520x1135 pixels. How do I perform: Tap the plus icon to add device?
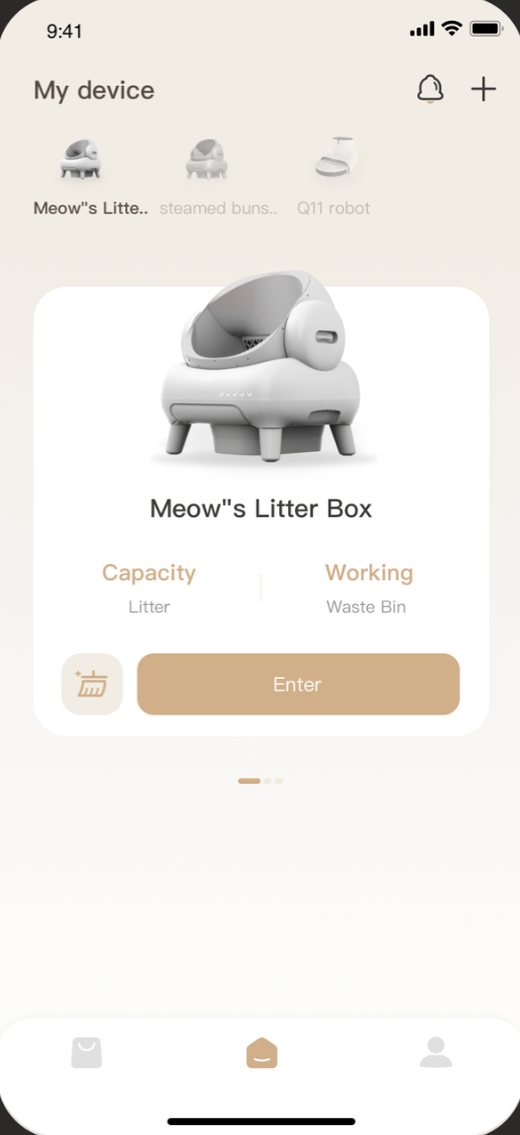(x=484, y=90)
